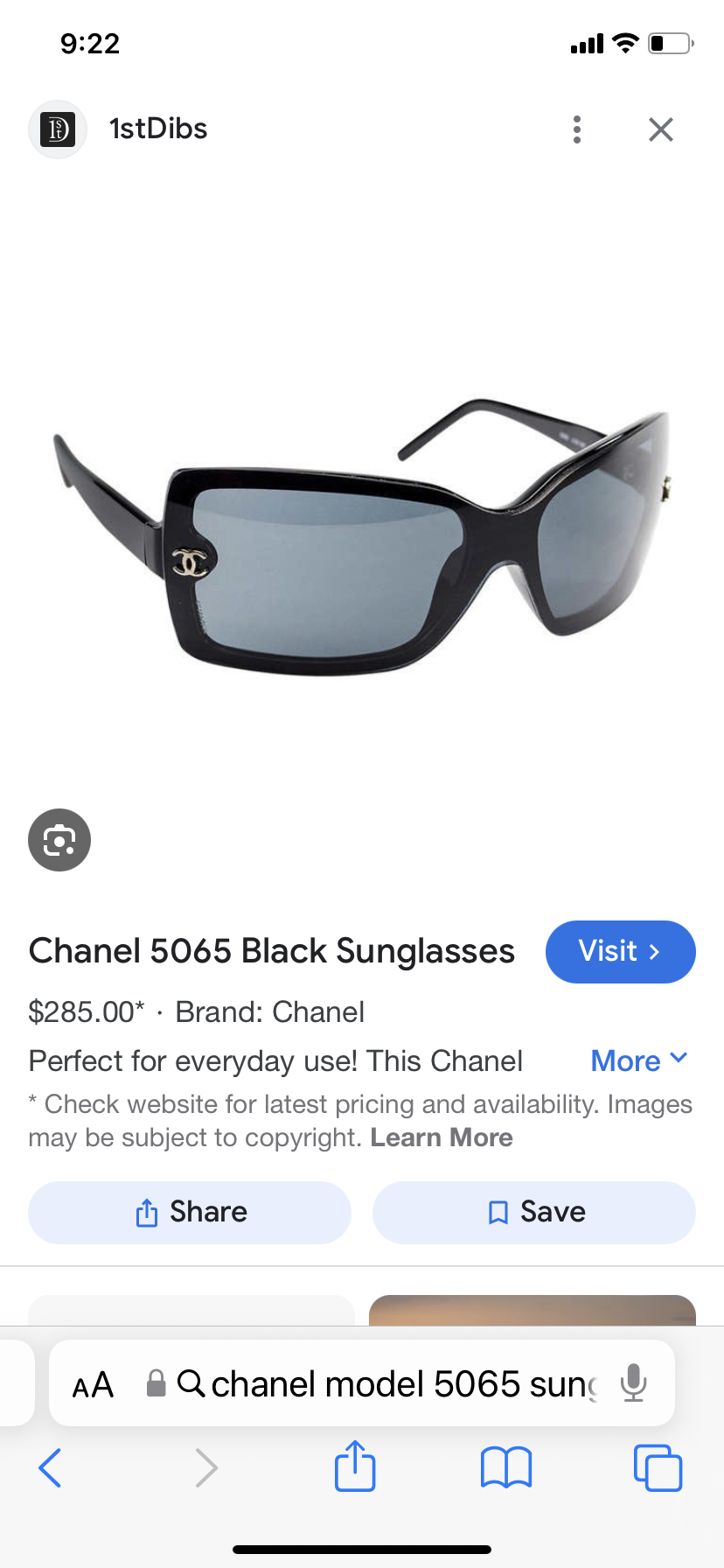Open the three-dot overflow menu
724x1568 pixels.
coord(576,129)
